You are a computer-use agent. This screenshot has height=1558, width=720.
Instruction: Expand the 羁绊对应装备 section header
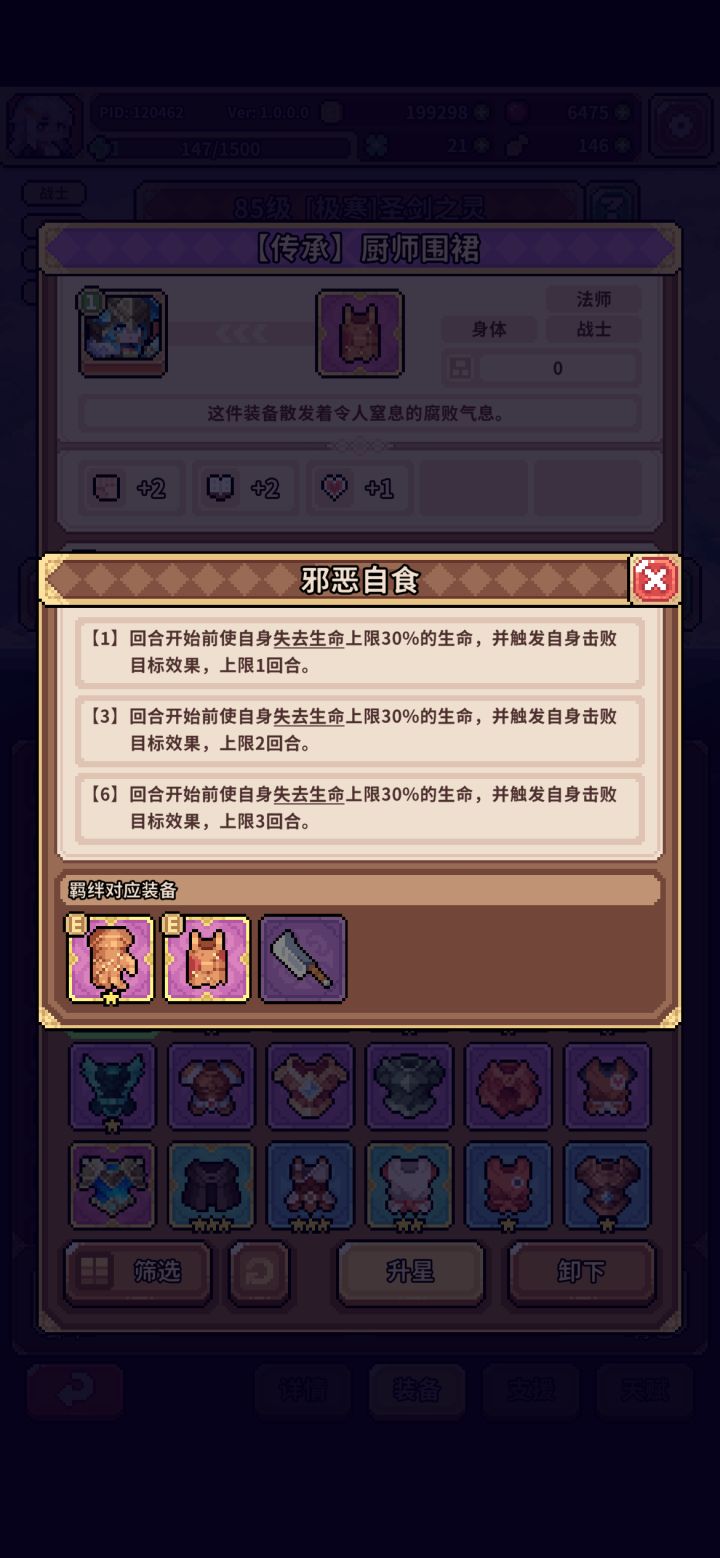tap(358, 889)
